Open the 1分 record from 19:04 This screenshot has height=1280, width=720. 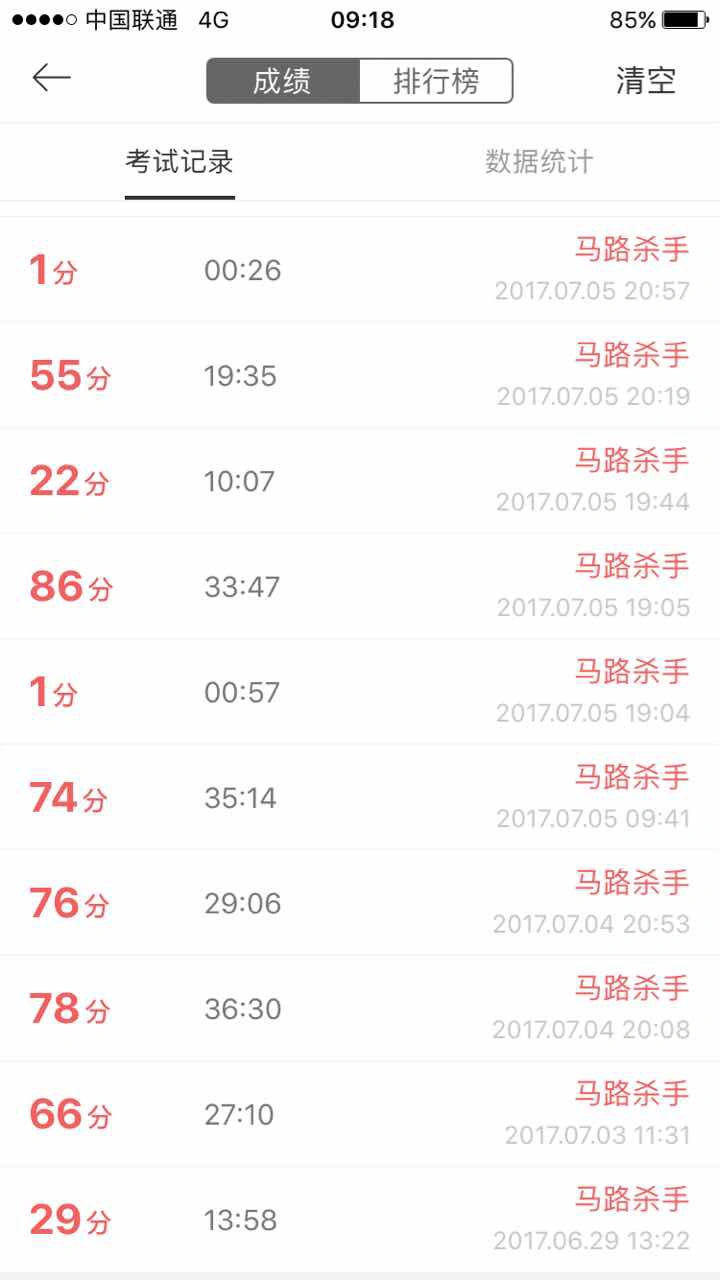tap(360, 692)
